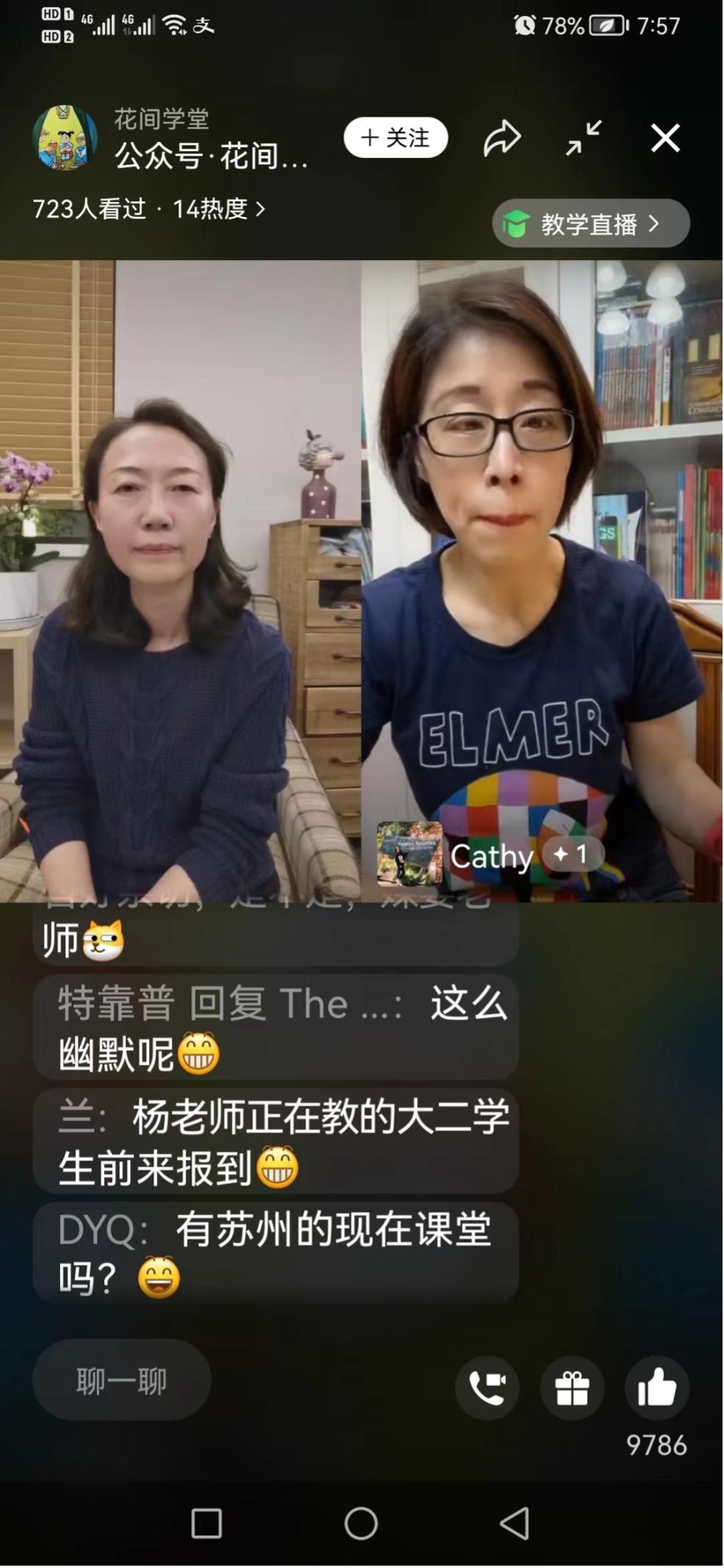The image size is (724, 1568).
Task: Follow 花间学堂 with the 关注 button
Action: pyautogui.click(x=396, y=137)
